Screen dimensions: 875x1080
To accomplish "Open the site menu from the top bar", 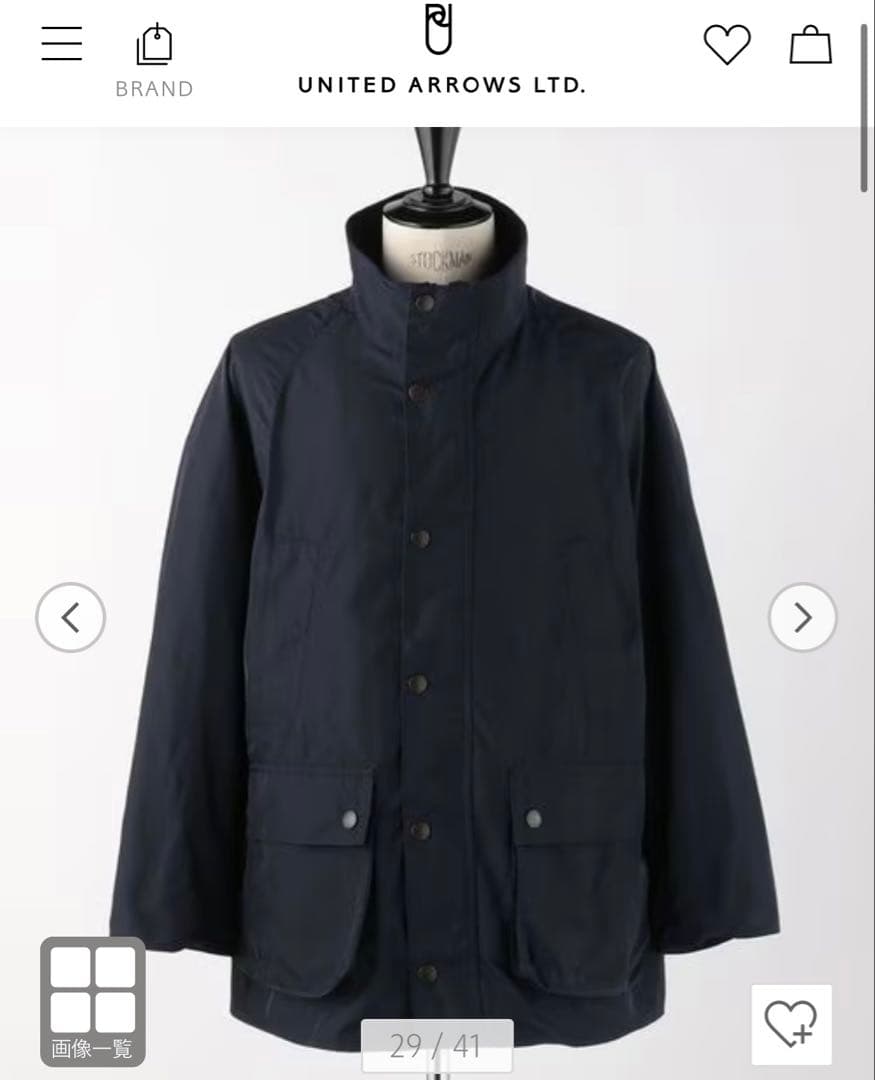I will (x=61, y=45).
